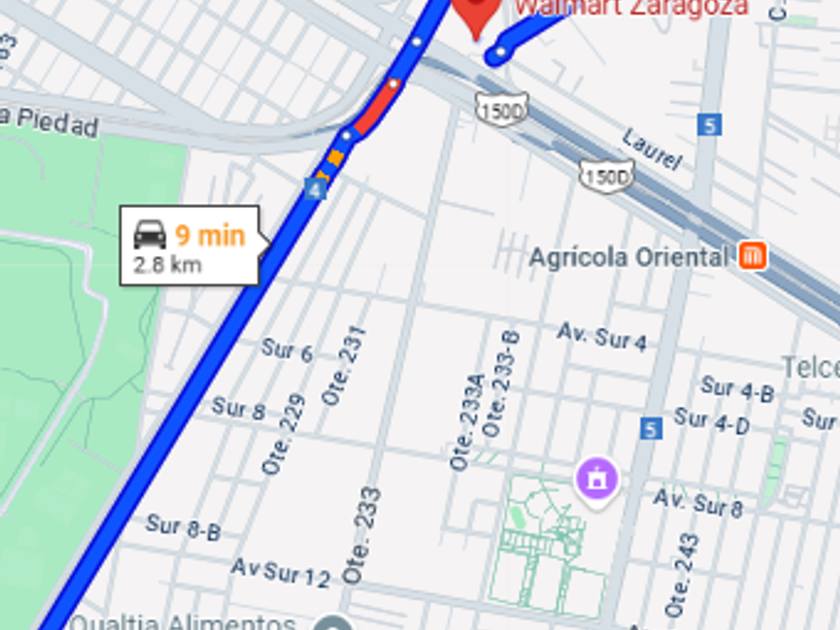Tap the red Walmart Zaragoza destination pin
Image resolution: width=840 pixels, height=630 pixels.
tap(476, 14)
